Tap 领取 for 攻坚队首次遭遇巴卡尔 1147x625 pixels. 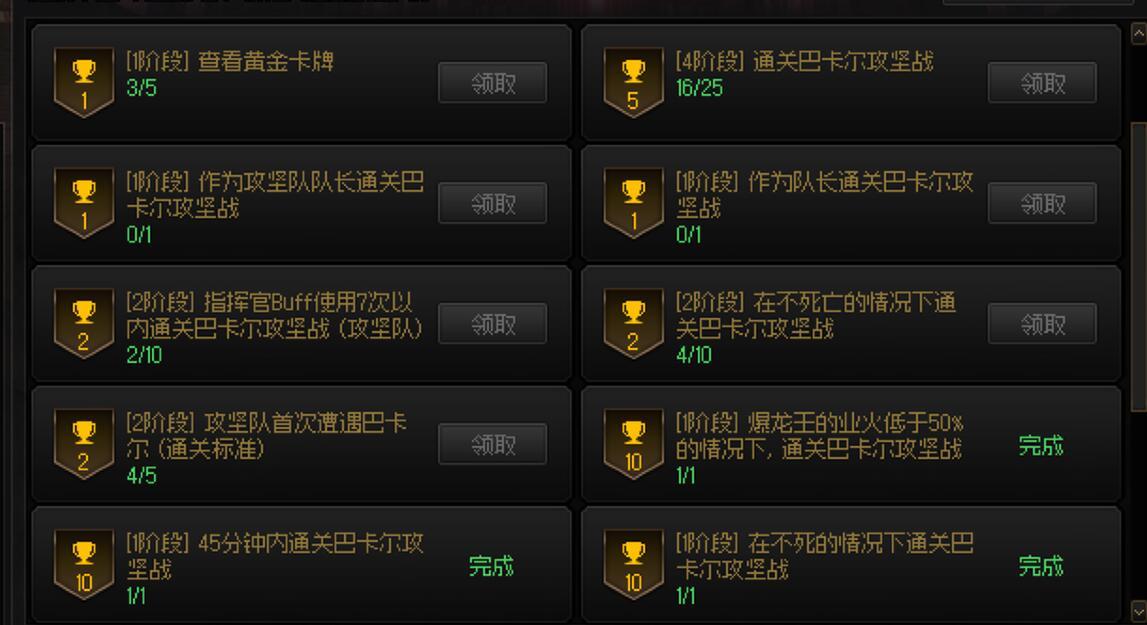click(492, 444)
